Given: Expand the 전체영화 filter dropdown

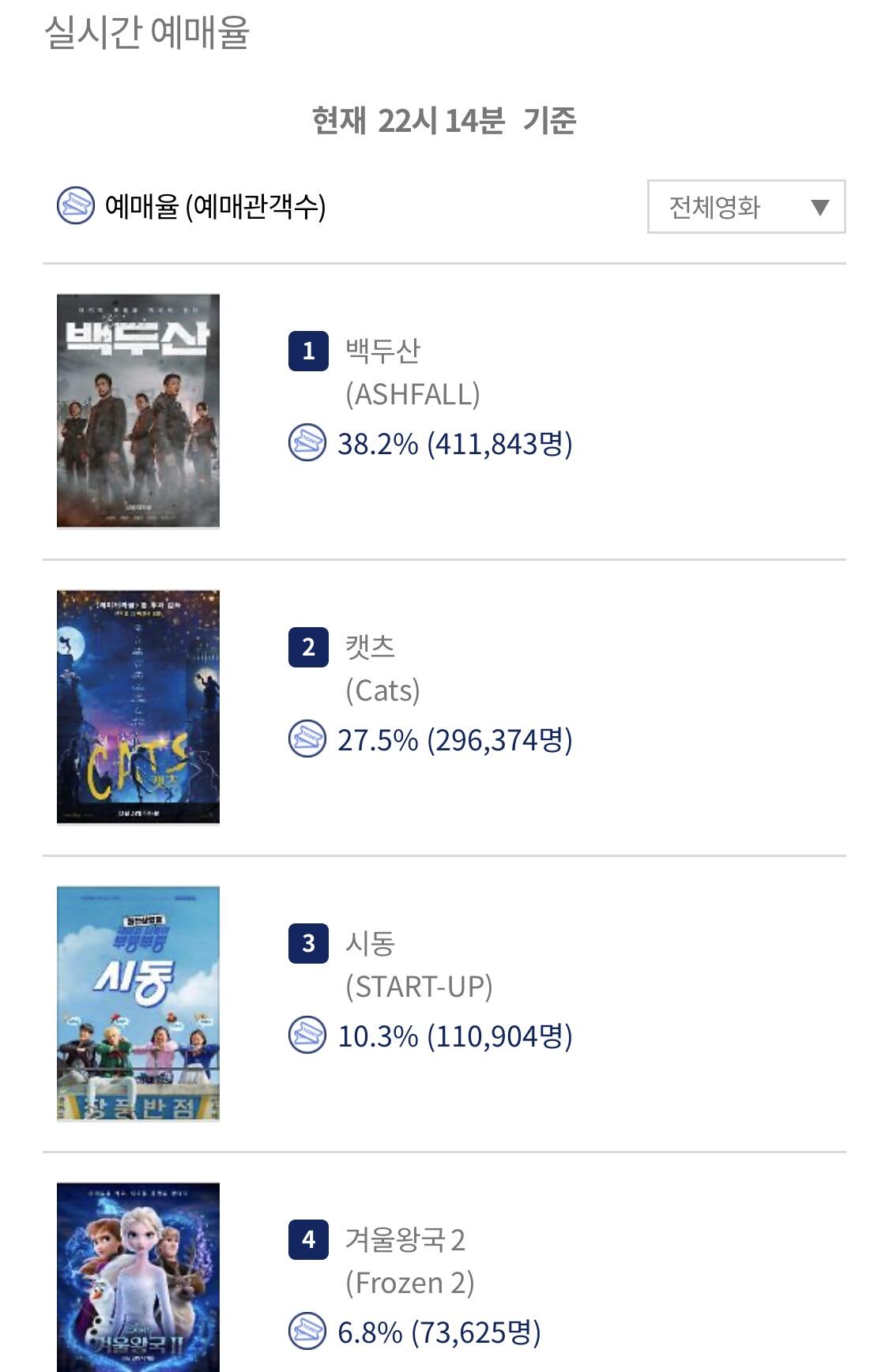Looking at the screenshot, I should point(746,207).
